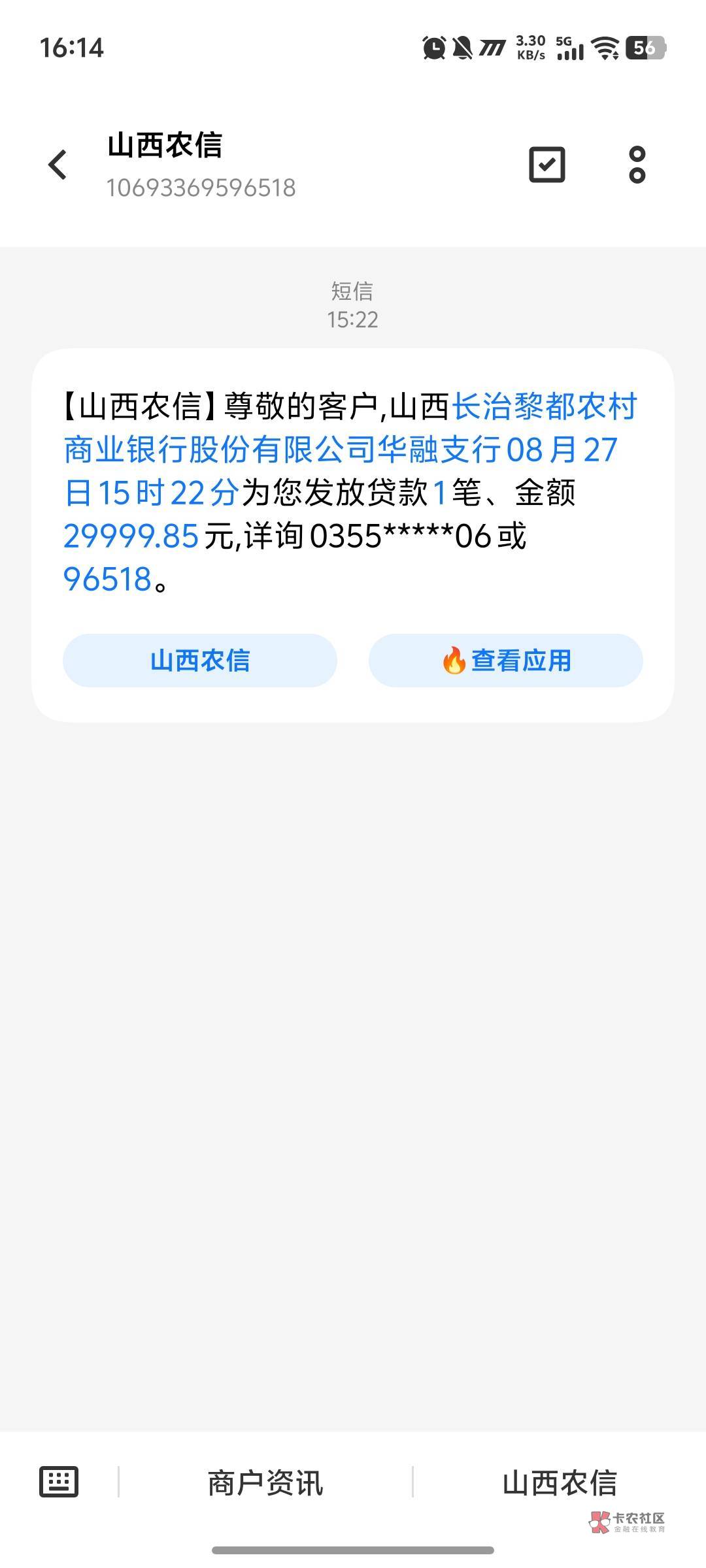Image resolution: width=706 pixels, height=1568 pixels.
Task: Open the linked amount 29999.85
Action: (131, 536)
